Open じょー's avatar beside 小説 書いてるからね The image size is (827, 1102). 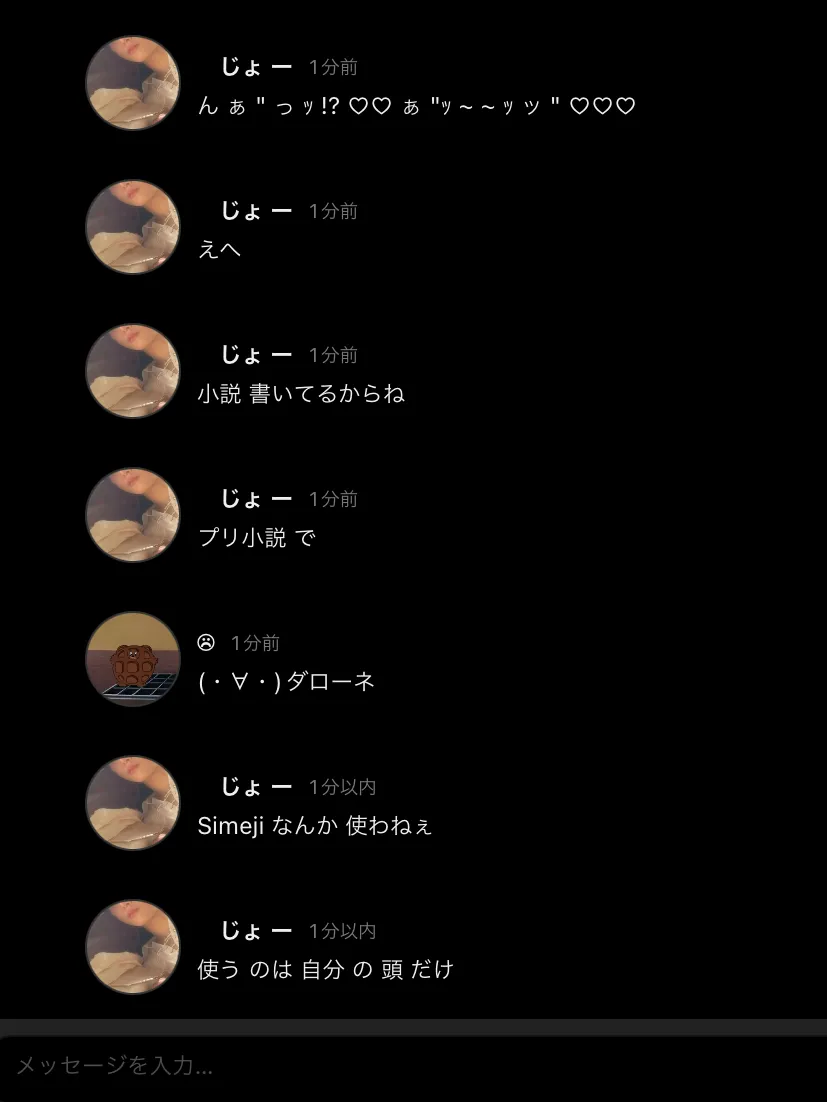[x=133, y=371]
